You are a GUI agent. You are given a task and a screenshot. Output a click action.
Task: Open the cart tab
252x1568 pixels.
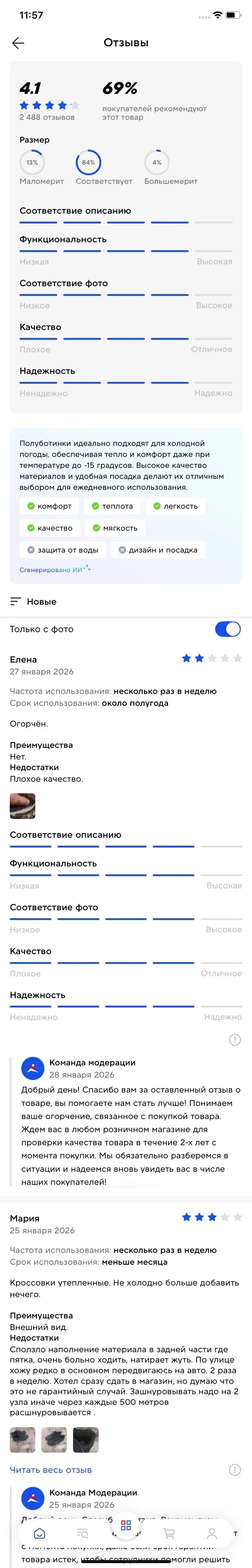(x=169, y=1533)
